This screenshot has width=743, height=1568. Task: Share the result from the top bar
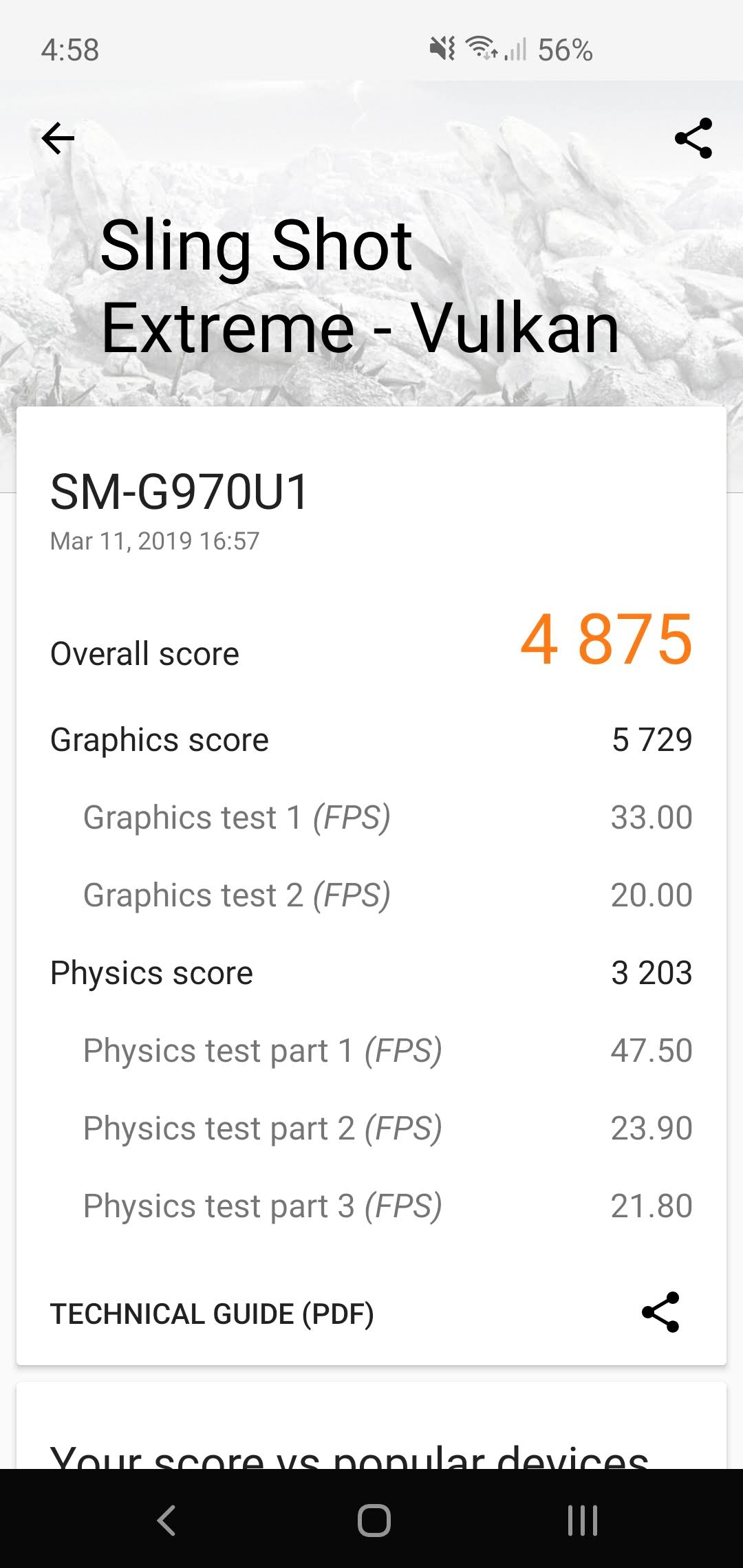point(693,138)
